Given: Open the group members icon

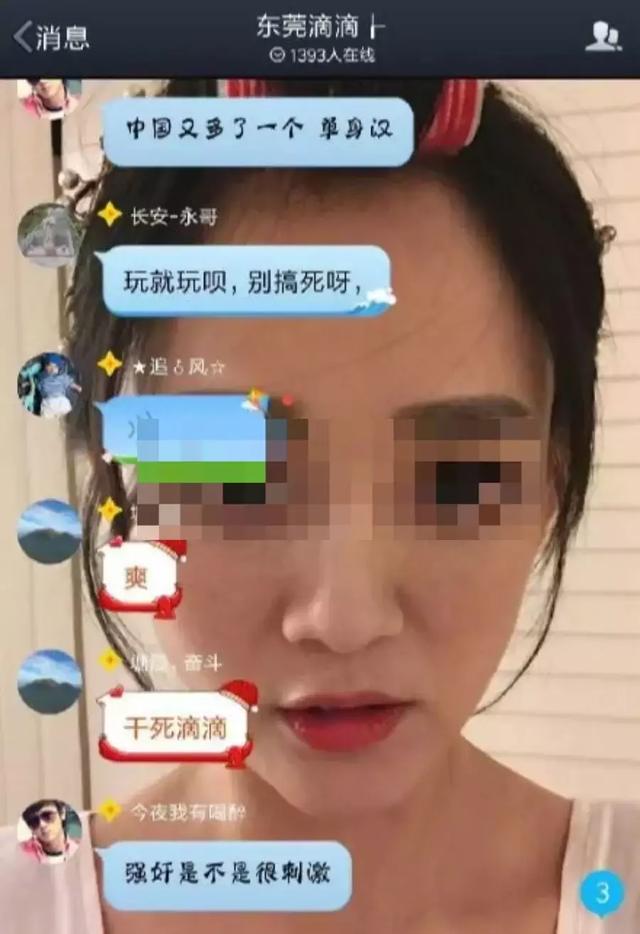Looking at the screenshot, I should coord(602,37).
